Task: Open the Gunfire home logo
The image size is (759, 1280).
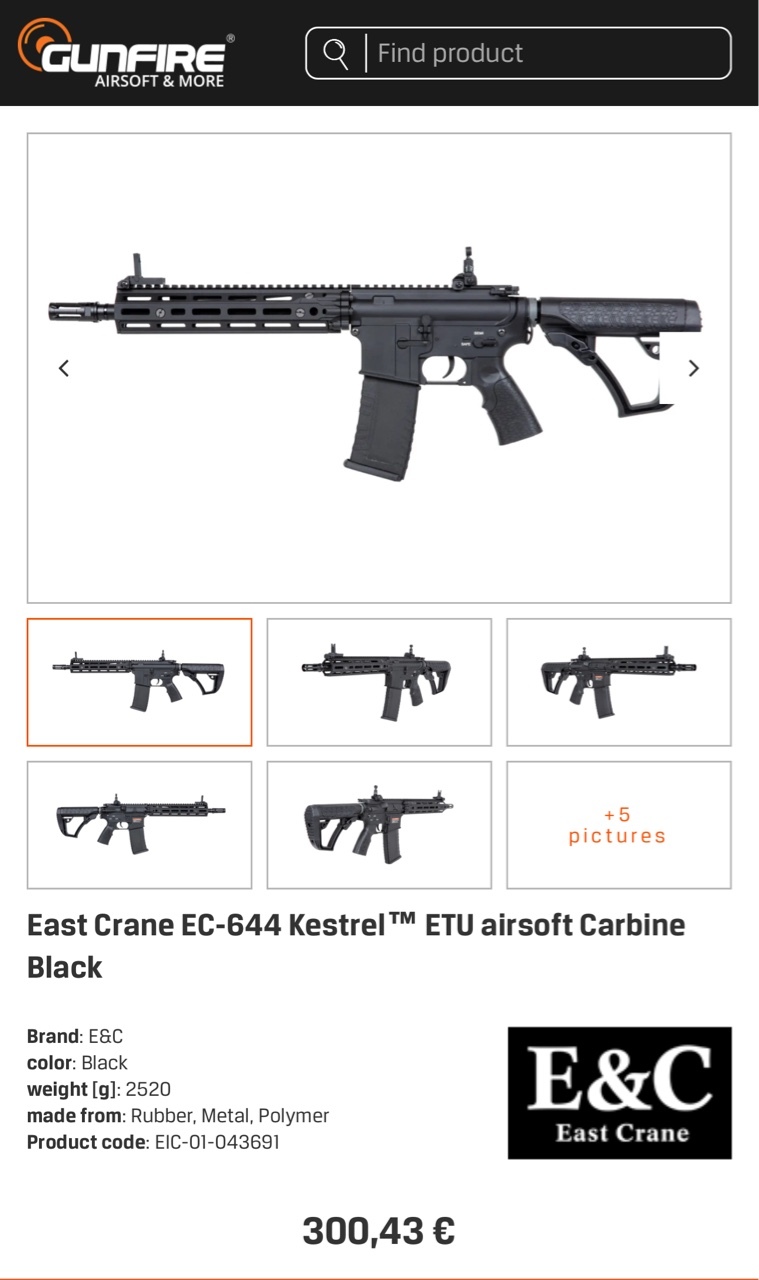Action: point(125,53)
